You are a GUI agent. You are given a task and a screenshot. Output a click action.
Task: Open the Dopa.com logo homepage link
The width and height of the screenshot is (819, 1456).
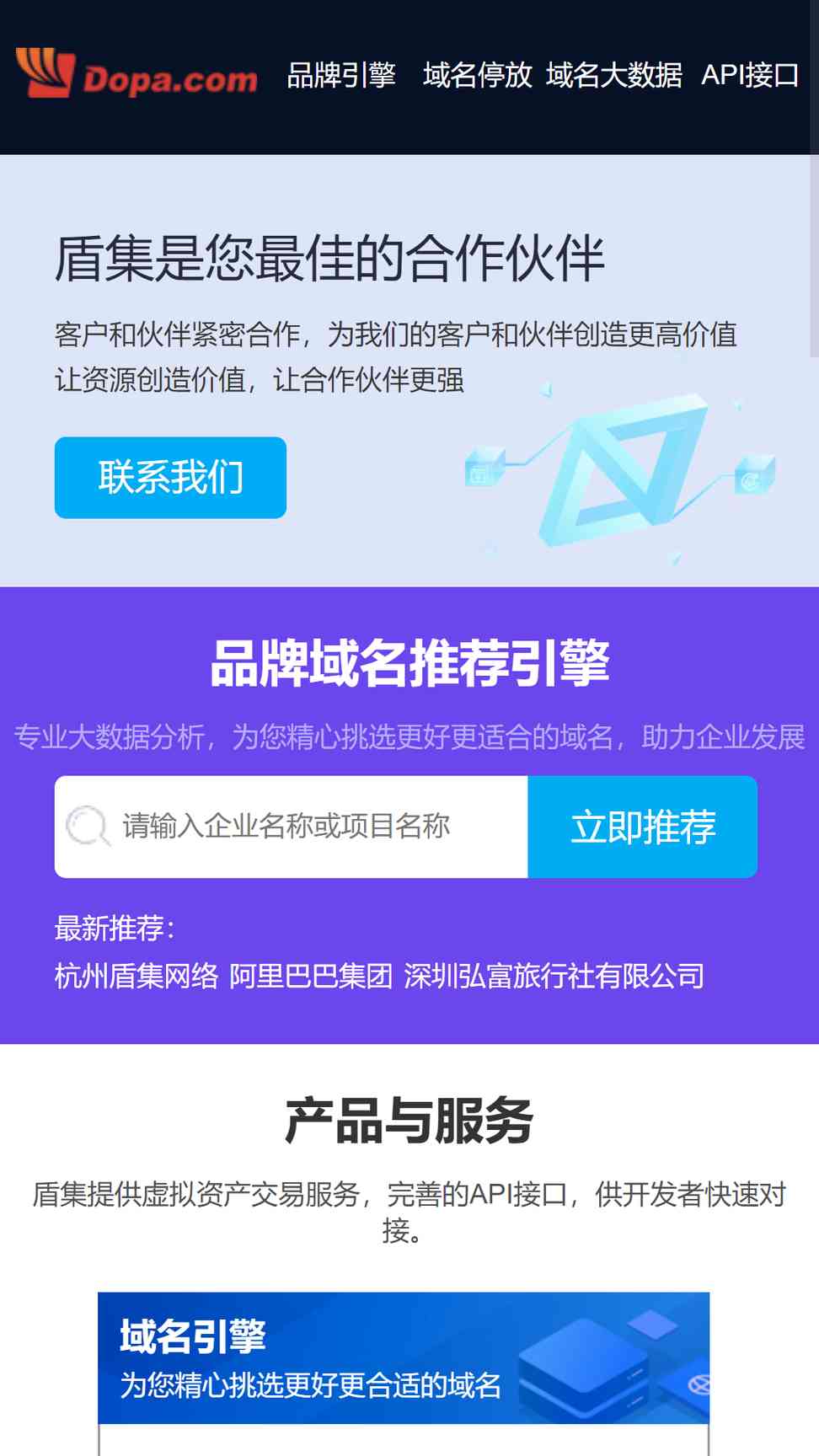point(136,74)
